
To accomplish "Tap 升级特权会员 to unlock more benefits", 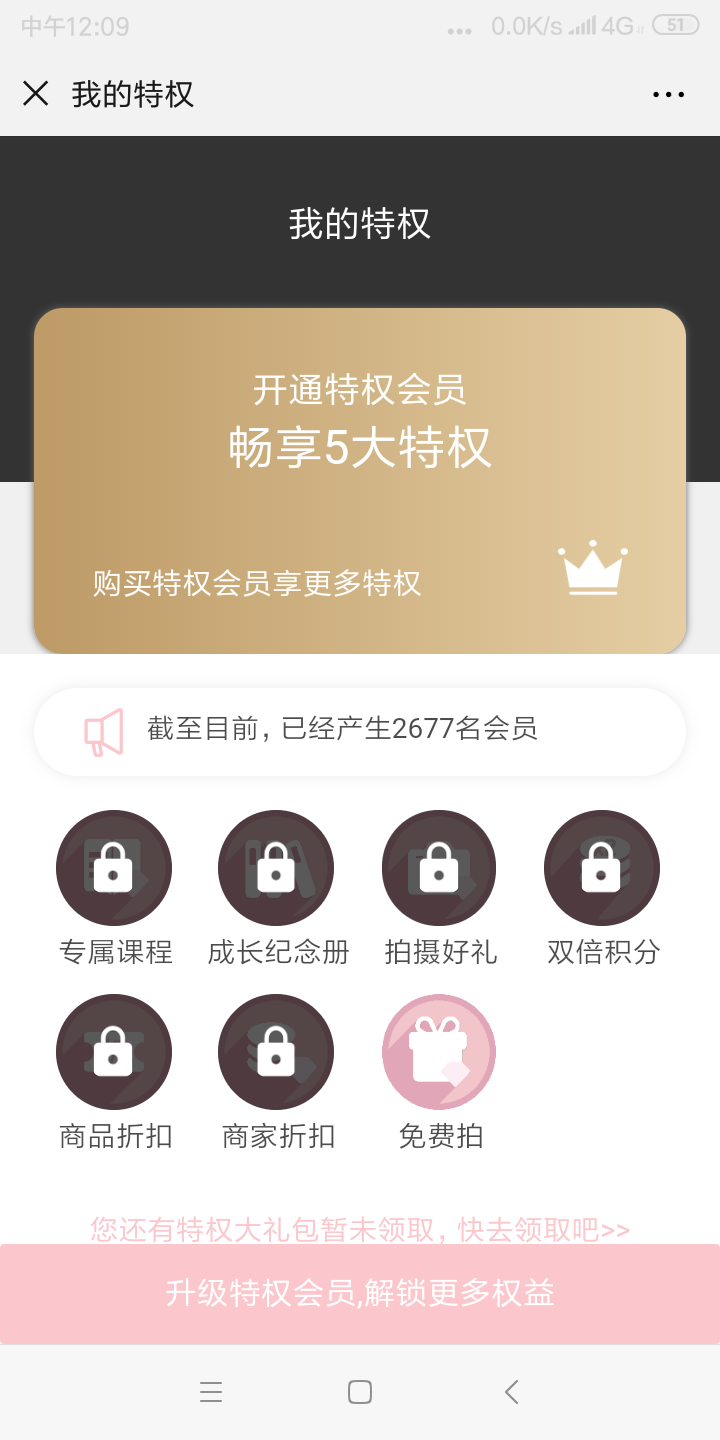I will [360, 1294].
